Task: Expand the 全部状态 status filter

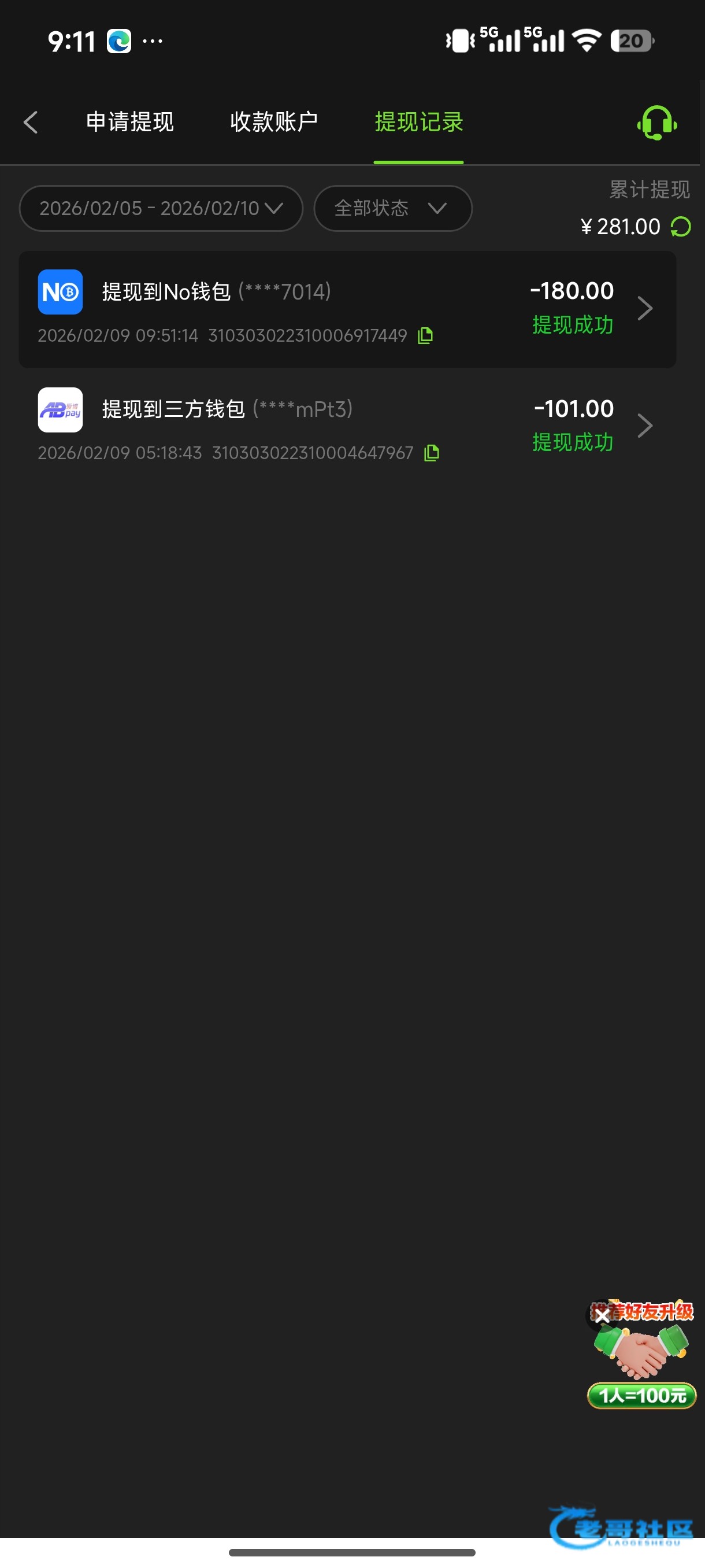Action: [x=392, y=208]
